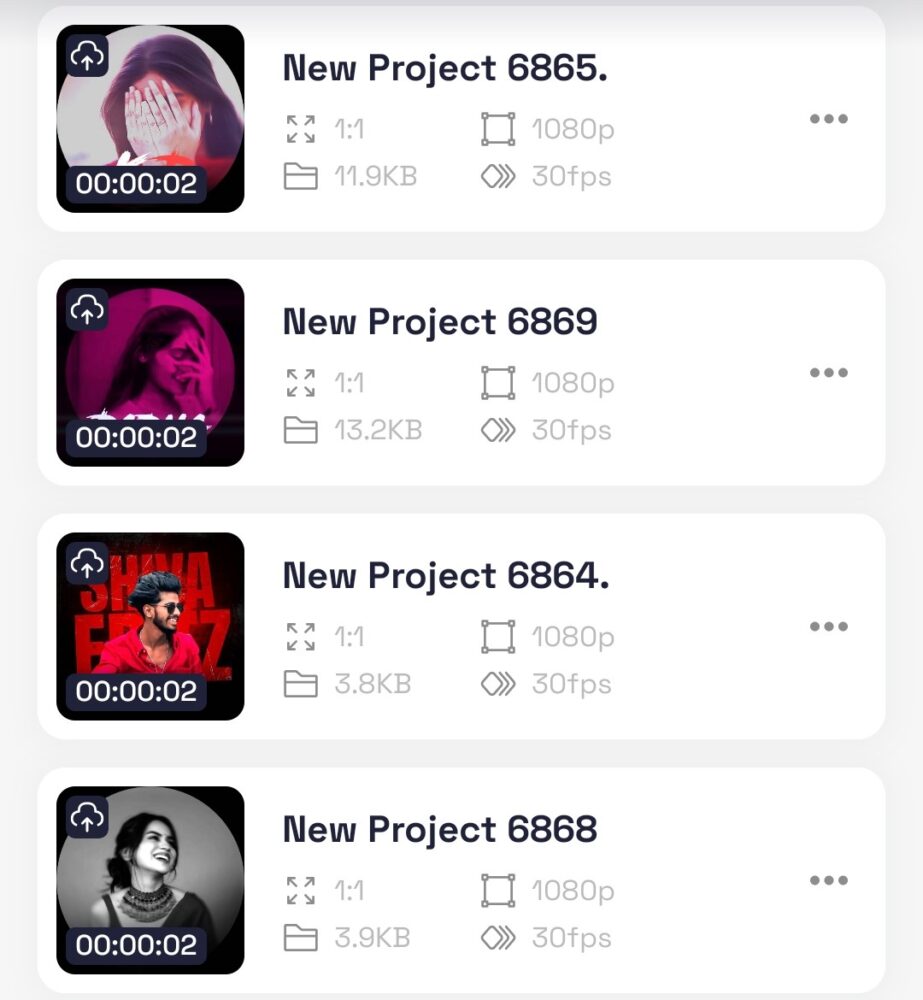Viewport: 923px width, 1000px height.
Task: View more options for New Project 6868
Action: coord(828,881)
